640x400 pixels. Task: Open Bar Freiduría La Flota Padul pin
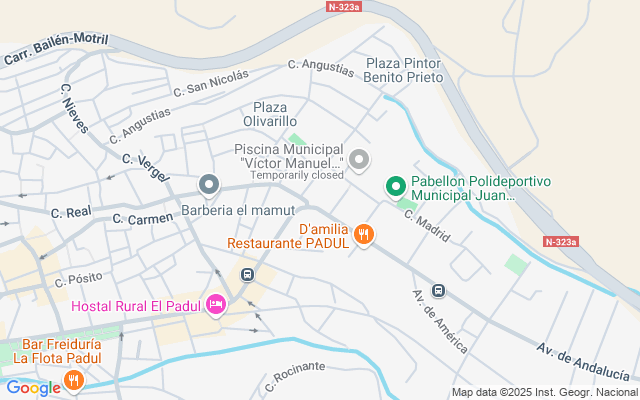point(73,380)
